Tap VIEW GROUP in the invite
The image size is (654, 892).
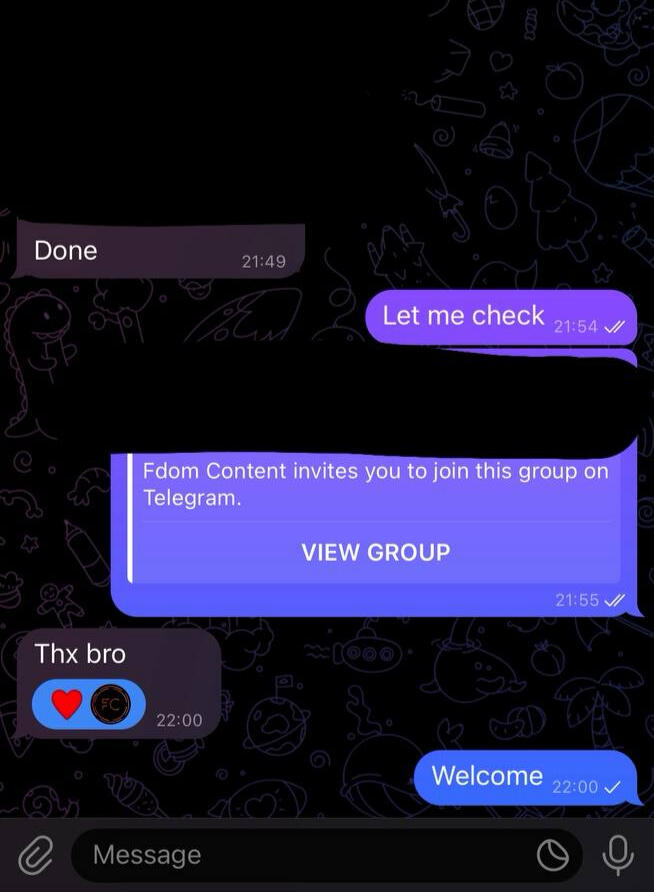click(375, 552)
